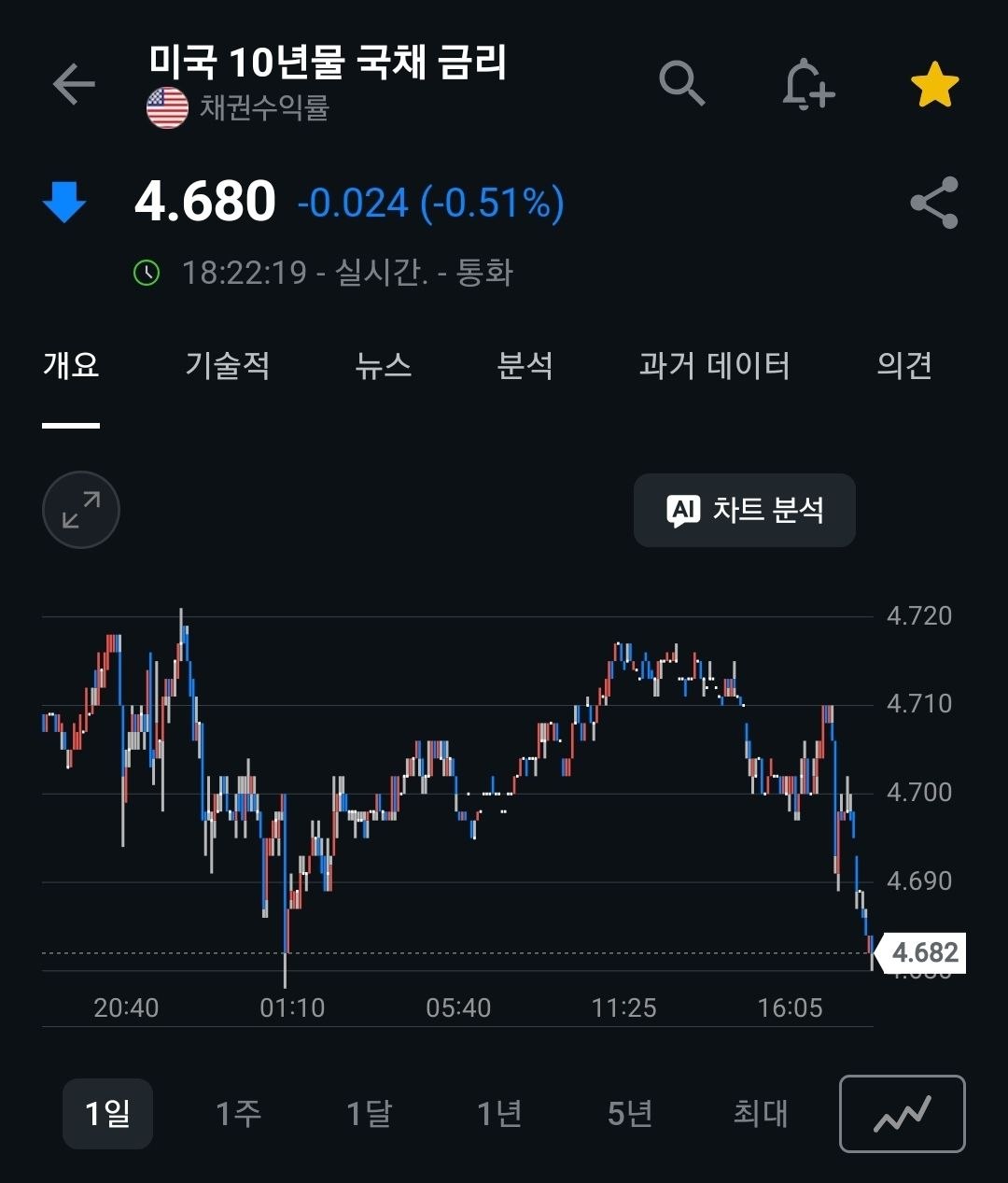Open AI 차트 분석
The width and height of the screenshot is (1008, 1183).
click(x=744, y=510)
